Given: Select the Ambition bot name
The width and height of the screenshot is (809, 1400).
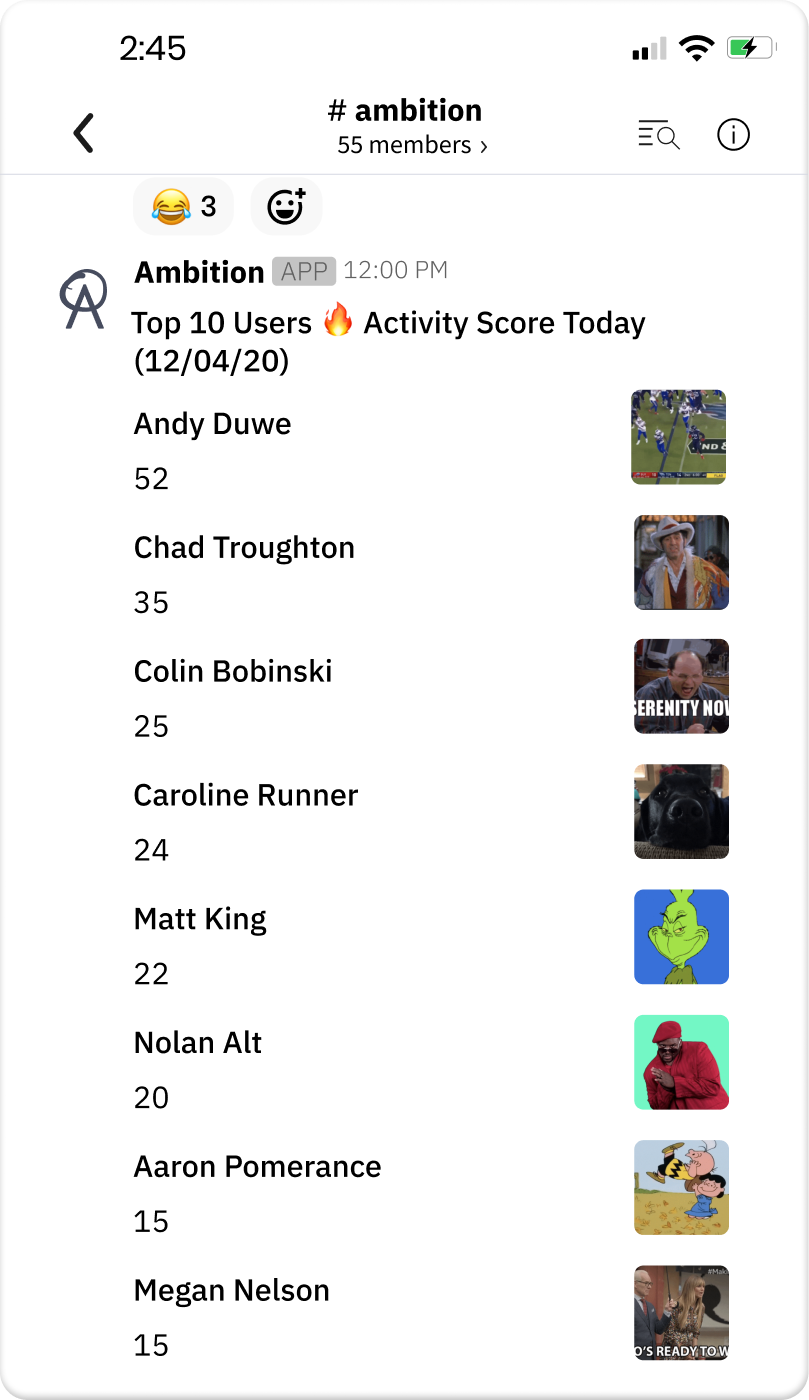Looking at the screenshot, I should 196,271.
